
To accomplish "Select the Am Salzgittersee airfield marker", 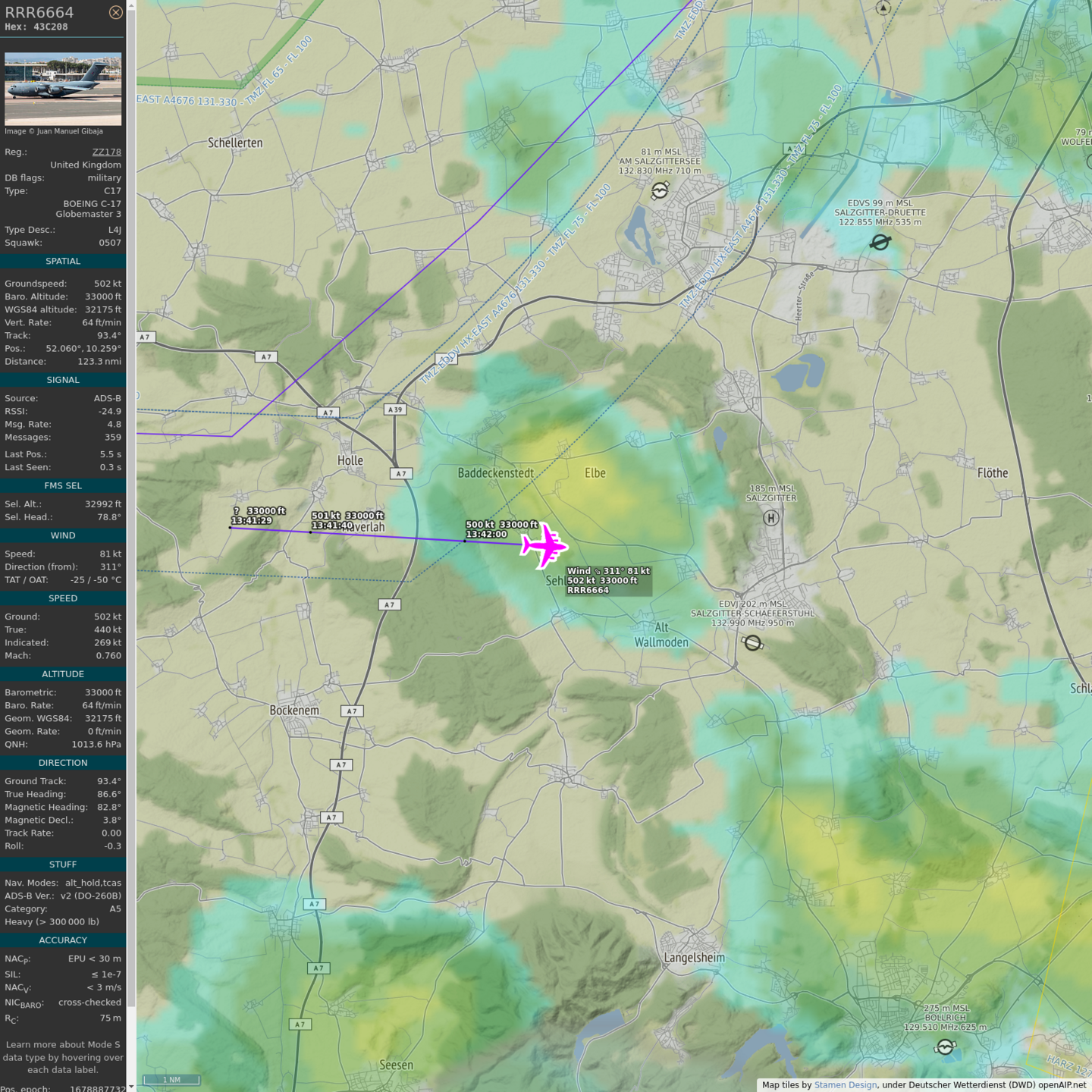I will click(660, 191).
